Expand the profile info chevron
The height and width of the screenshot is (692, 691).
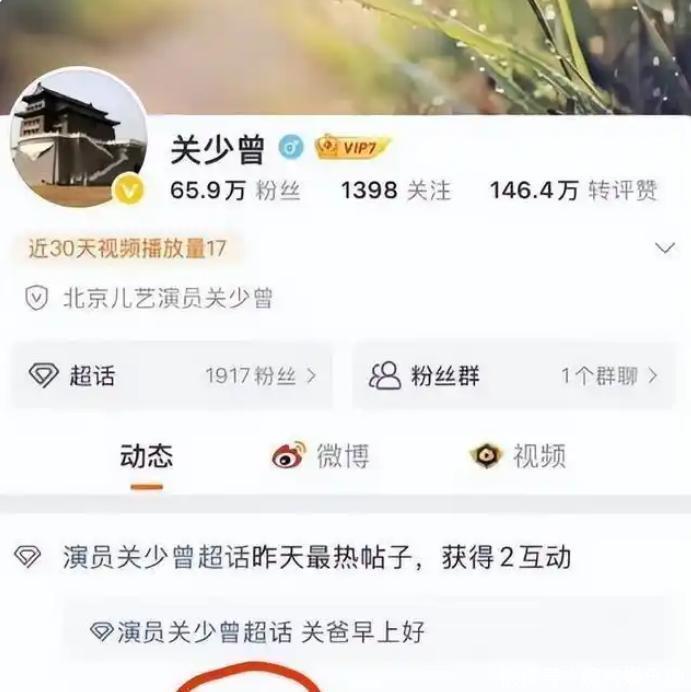point(664,248)
